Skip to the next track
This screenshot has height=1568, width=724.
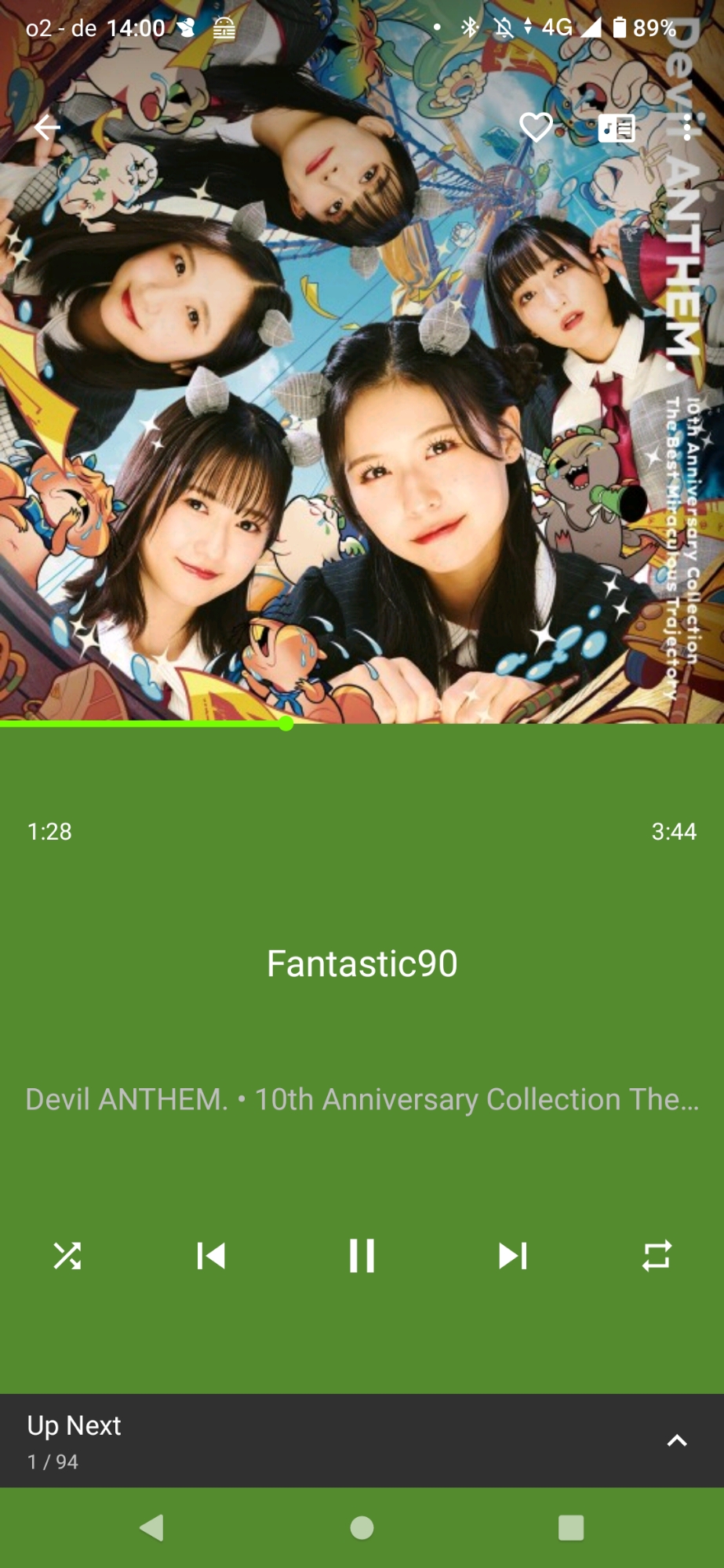tap(512, 1256)
